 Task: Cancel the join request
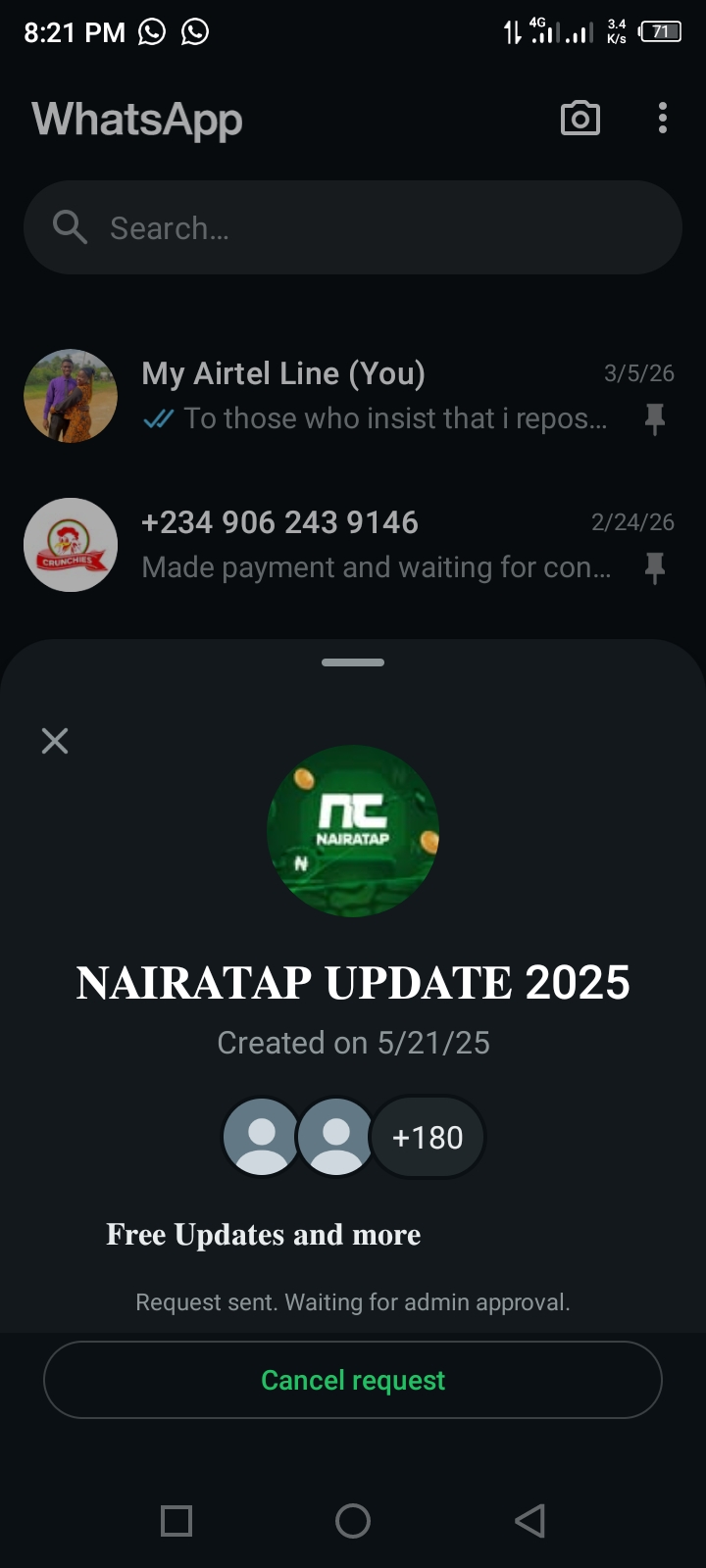pos(353,1380)
